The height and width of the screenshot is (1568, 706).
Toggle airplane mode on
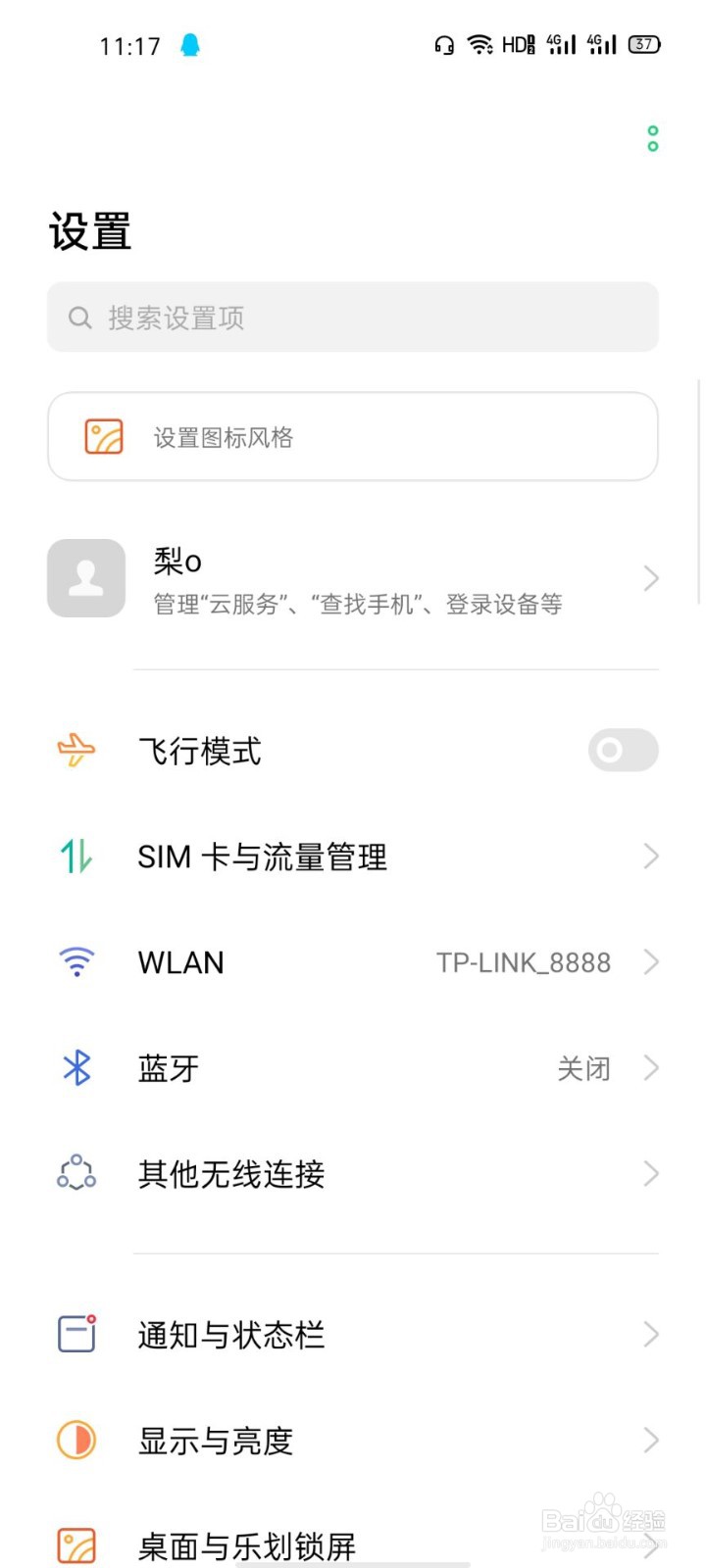[623, 751]
